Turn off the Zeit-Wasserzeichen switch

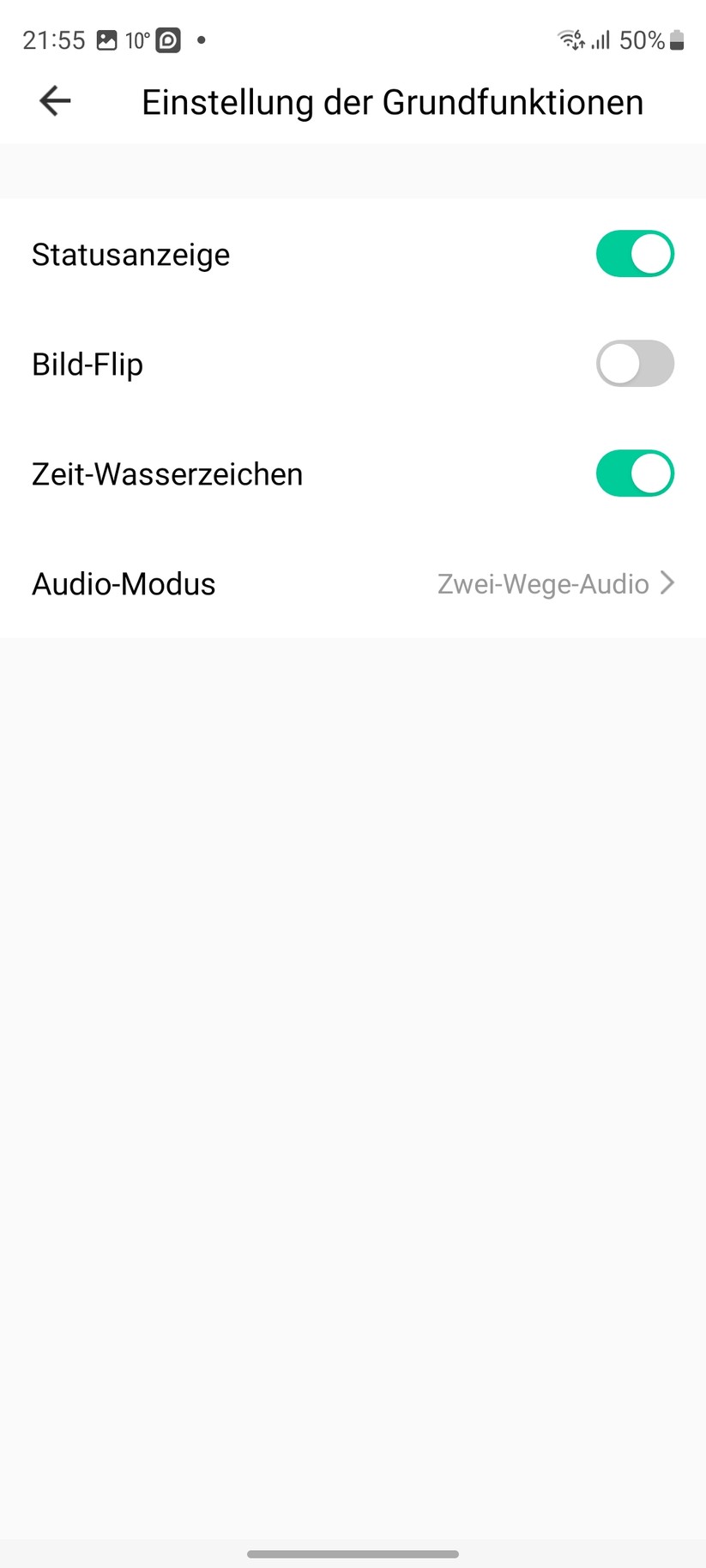click(635, 473)
